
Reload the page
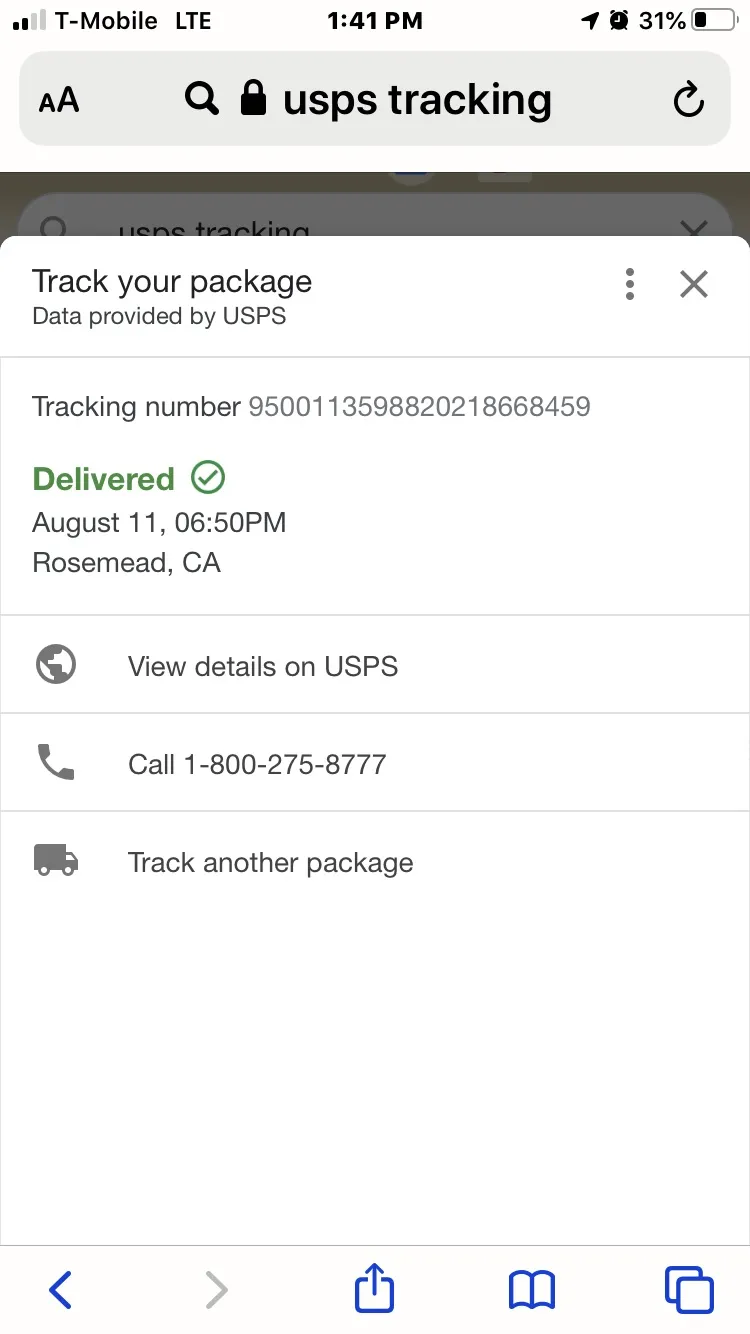(688, 99)
